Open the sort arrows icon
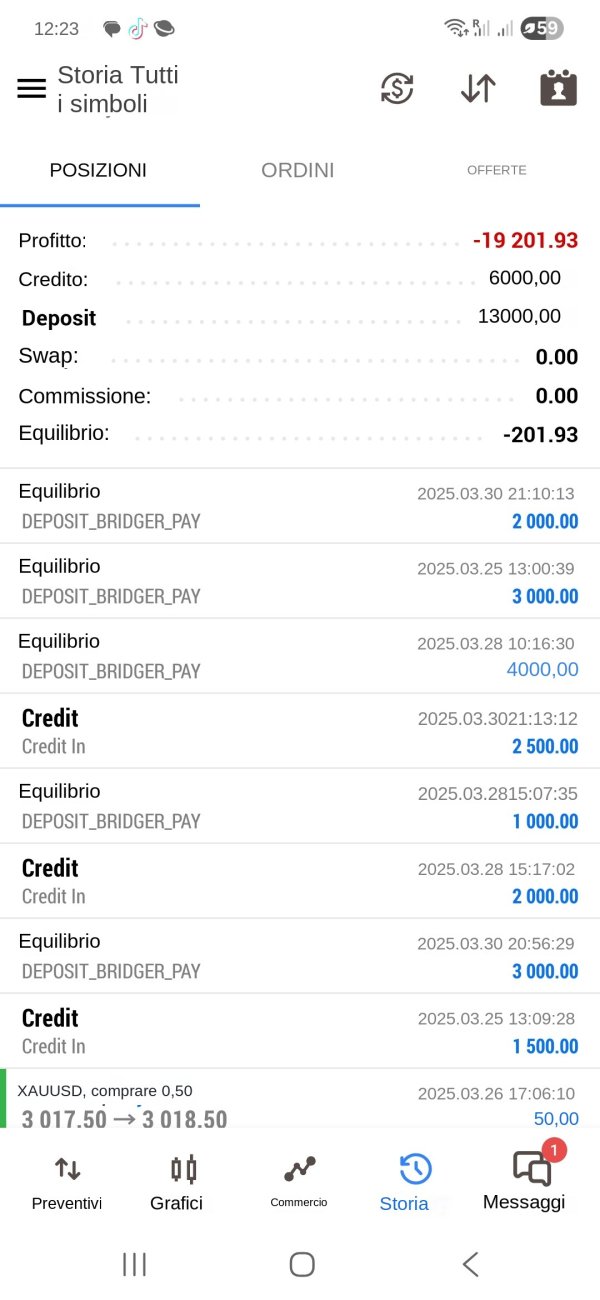This screenshot has height=1300, width=600. (x=478, y=89)
